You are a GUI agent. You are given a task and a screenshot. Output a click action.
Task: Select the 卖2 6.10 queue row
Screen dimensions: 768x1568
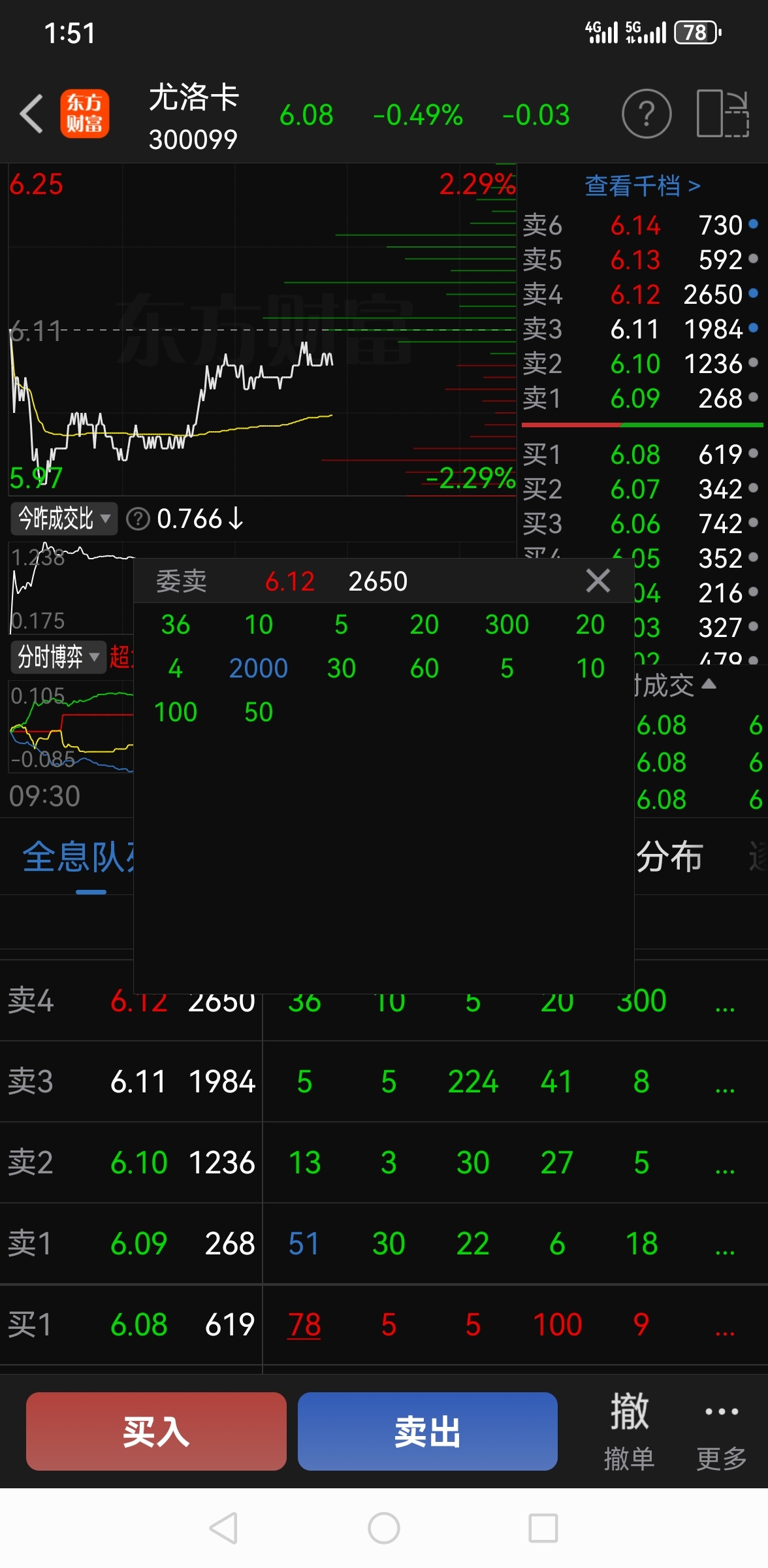[384, 1162]
